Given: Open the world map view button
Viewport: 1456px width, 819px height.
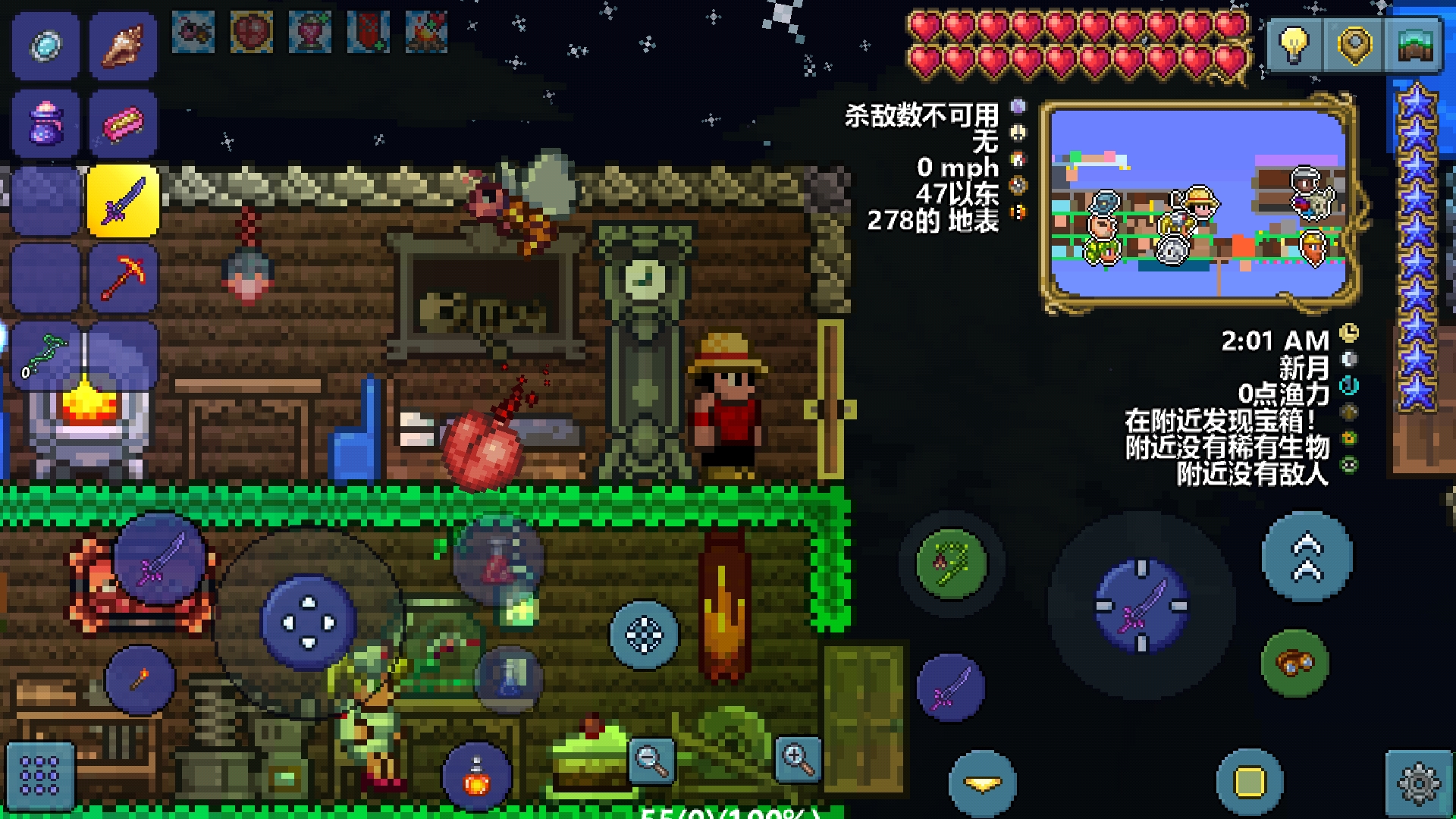Looking at the screenshot, I should pos(1414,45).
